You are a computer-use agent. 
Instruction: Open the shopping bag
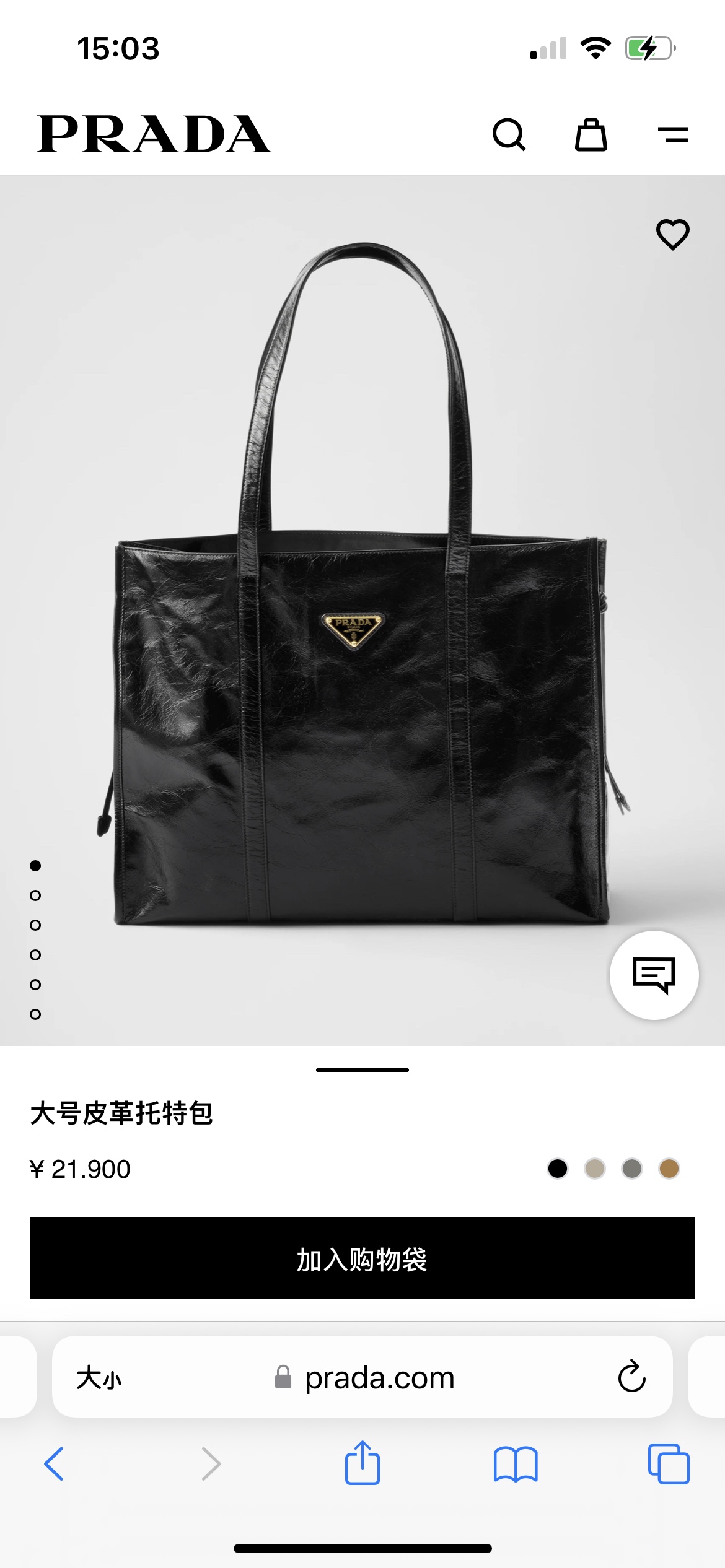point(591,134)
